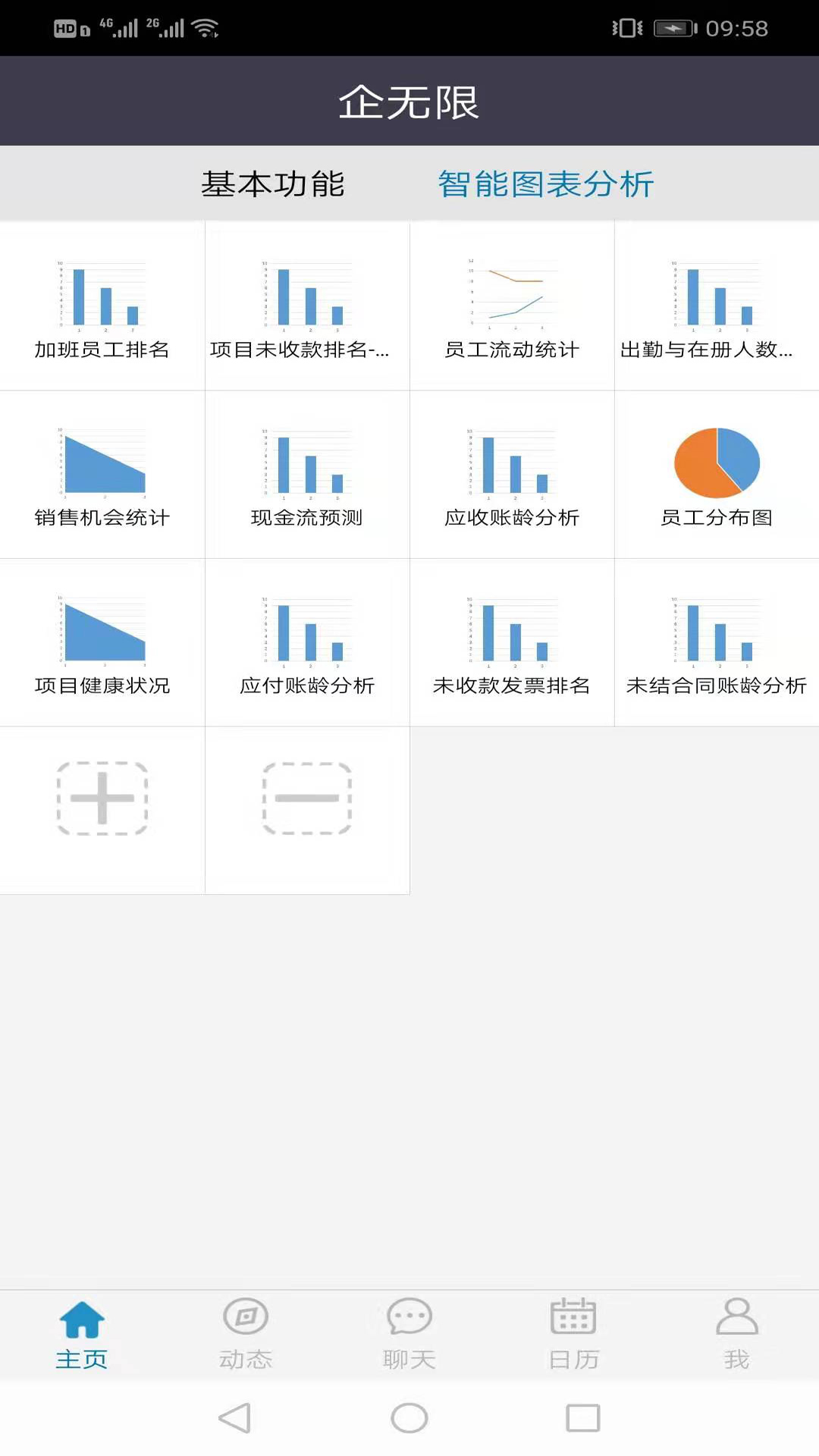The image size is (819, 1456).
Task: Open the 项目未收款排名 chart
Action: click(x=307, y=307)
